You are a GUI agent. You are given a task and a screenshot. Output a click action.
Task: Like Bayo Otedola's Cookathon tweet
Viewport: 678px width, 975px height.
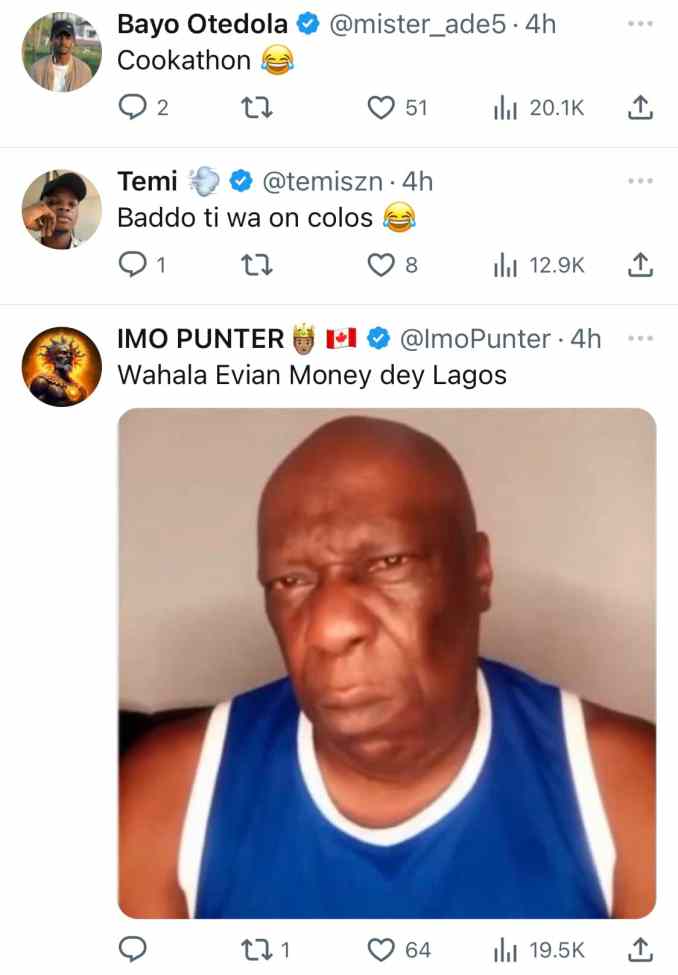[381, 108]
